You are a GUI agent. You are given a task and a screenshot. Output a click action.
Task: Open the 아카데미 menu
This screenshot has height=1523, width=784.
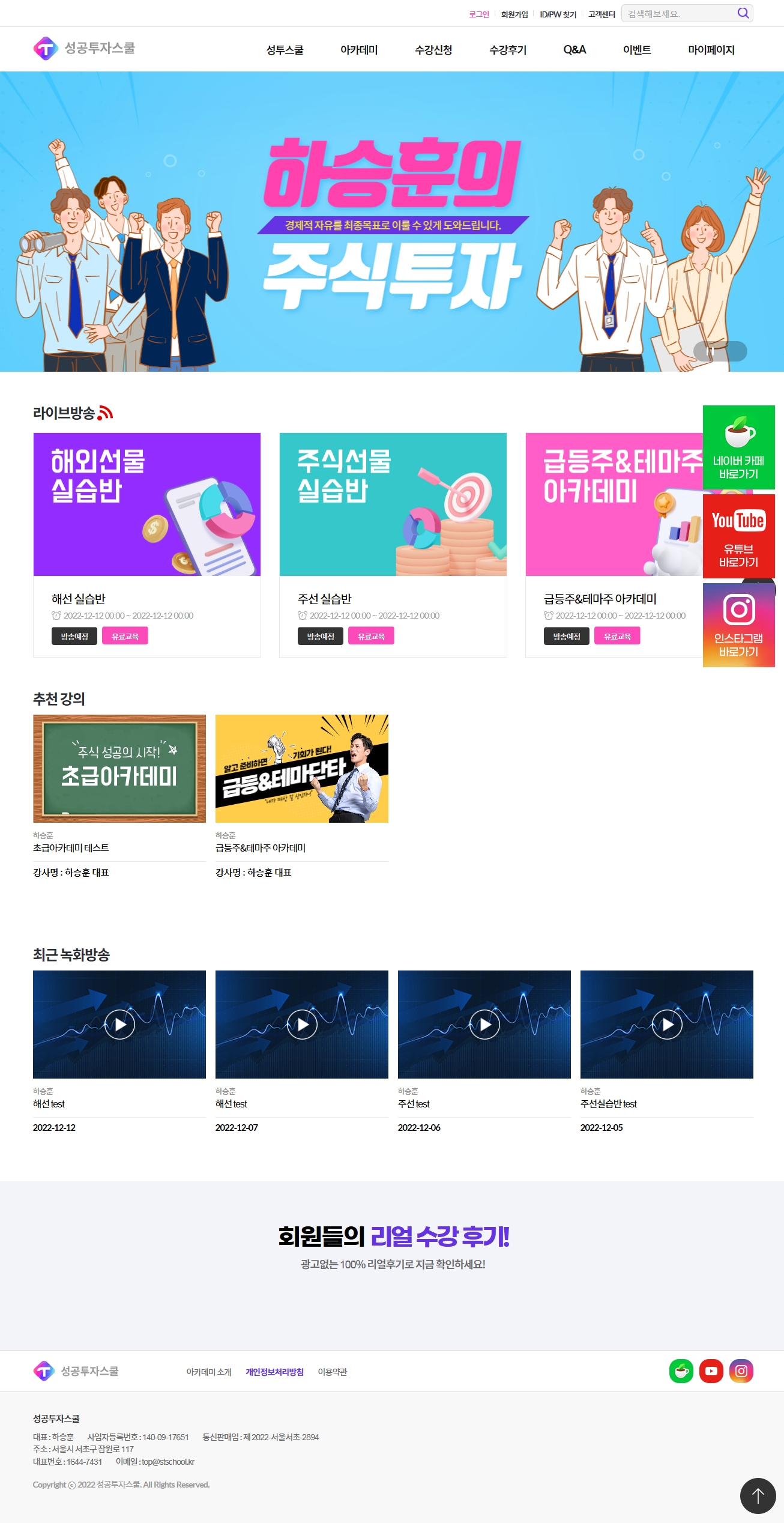coord(359,50)
